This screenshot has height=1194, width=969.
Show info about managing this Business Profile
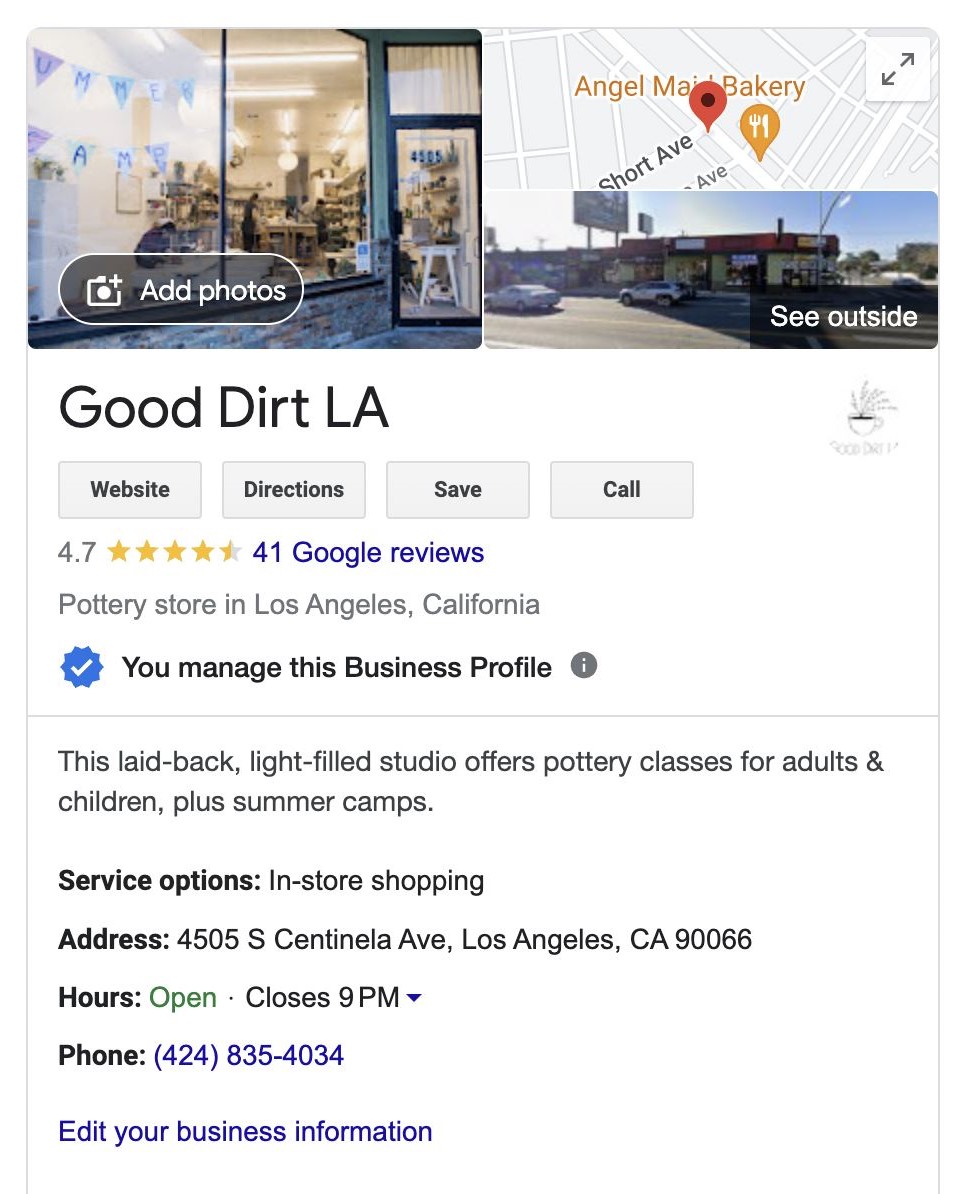click(x=584, y=666)
